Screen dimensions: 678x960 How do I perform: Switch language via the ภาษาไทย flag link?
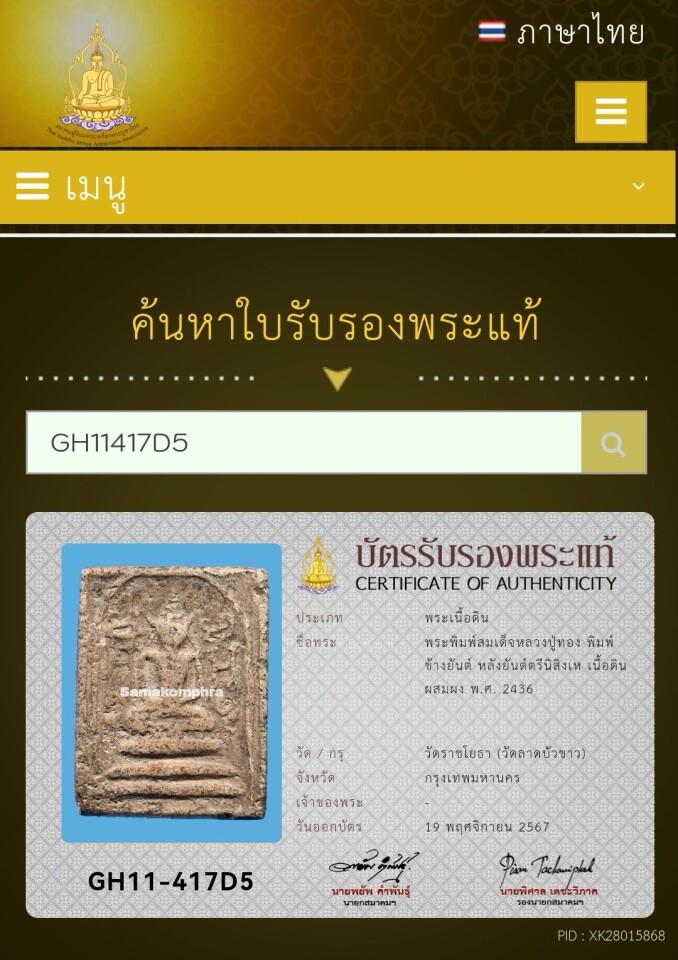coord(561,33)
